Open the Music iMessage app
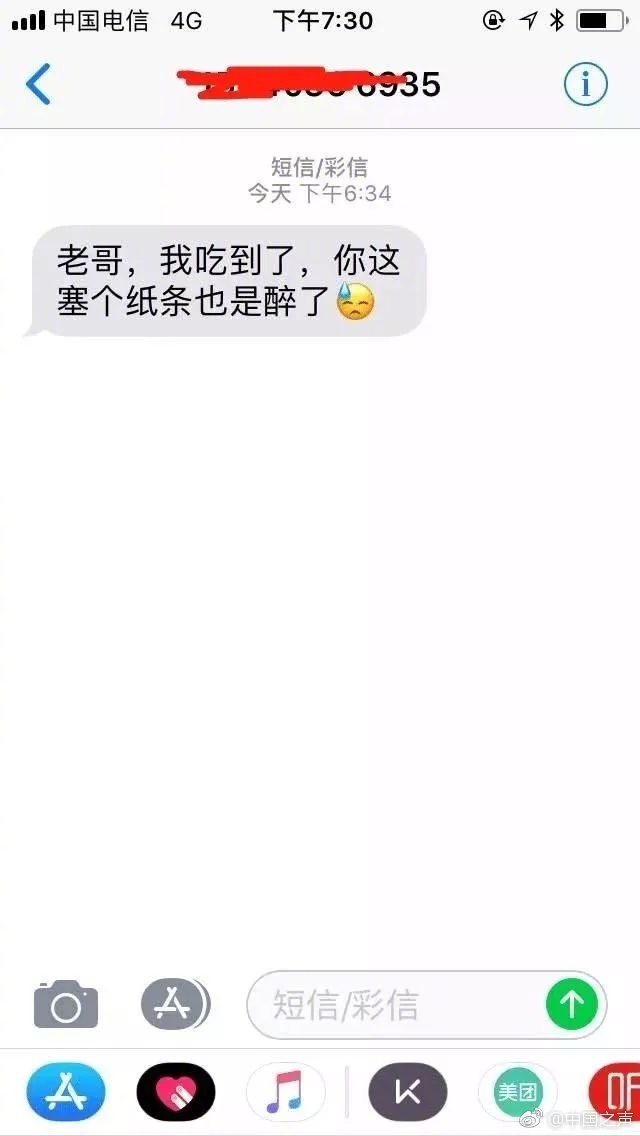This screenshot has width=640, height=1136. tap(286, 1090)
